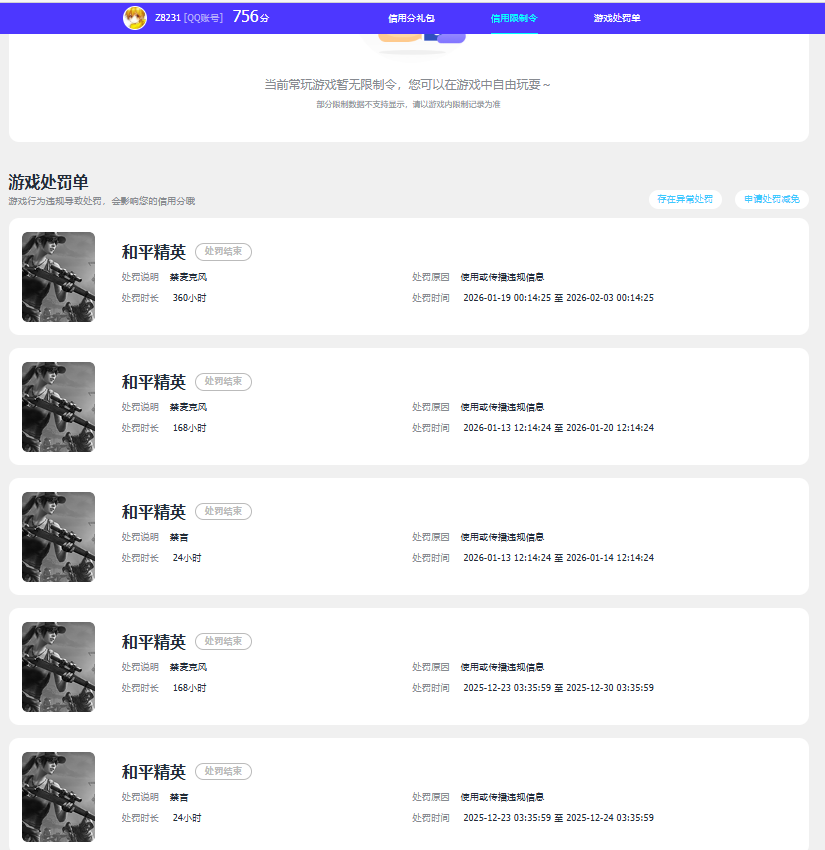Open the 游戏处罚单 tab in the top bar
825x850 pixels.
tap(617, 18)
